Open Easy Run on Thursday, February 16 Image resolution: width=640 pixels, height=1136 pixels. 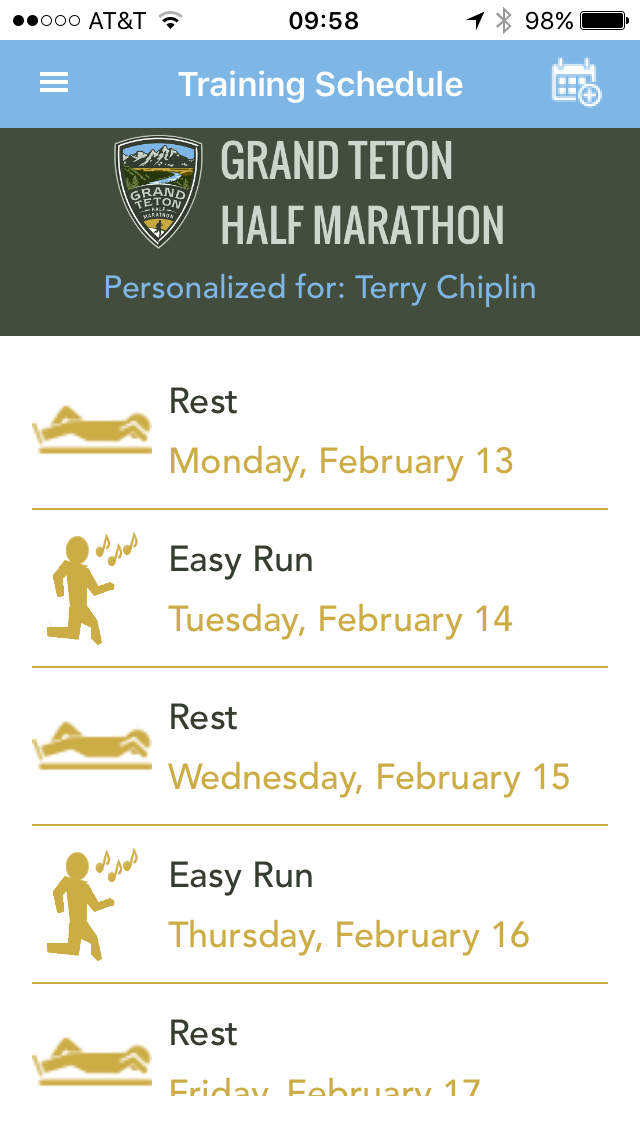coord(320,905)
